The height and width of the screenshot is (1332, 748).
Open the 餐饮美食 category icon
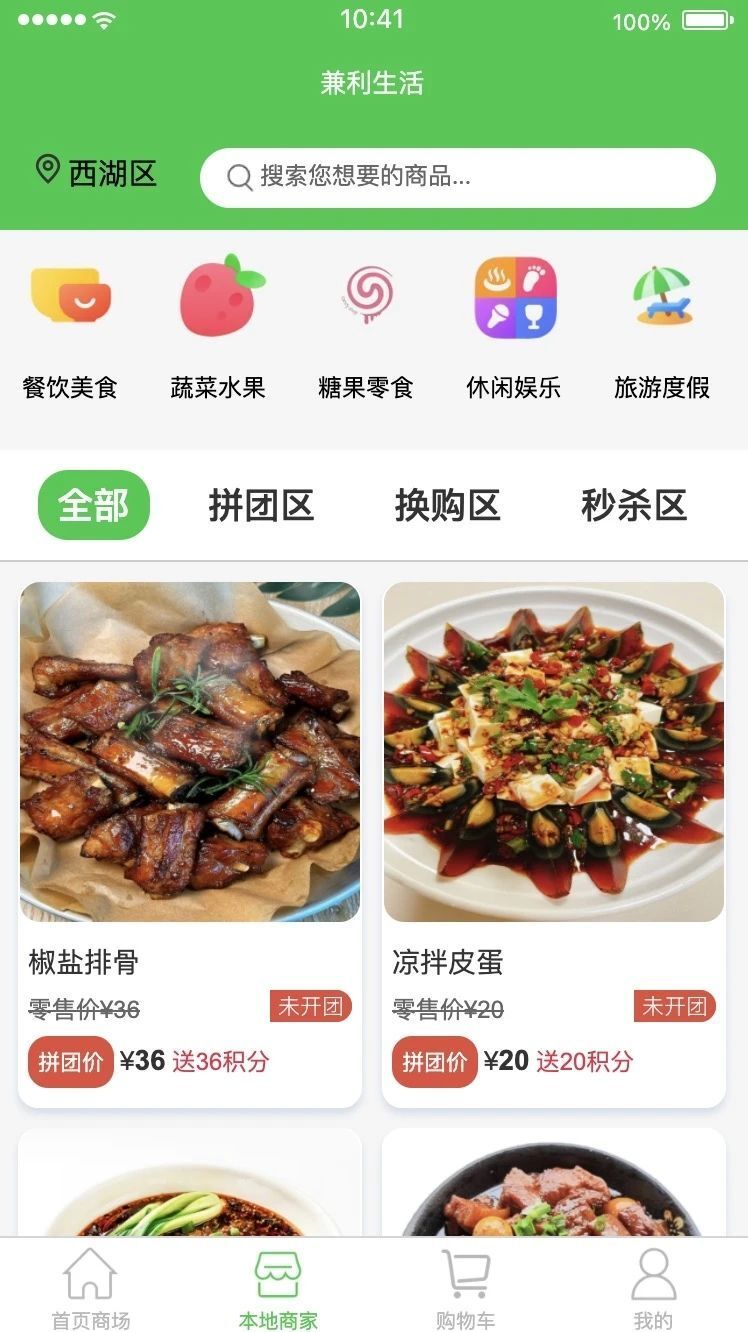[70, 297]
